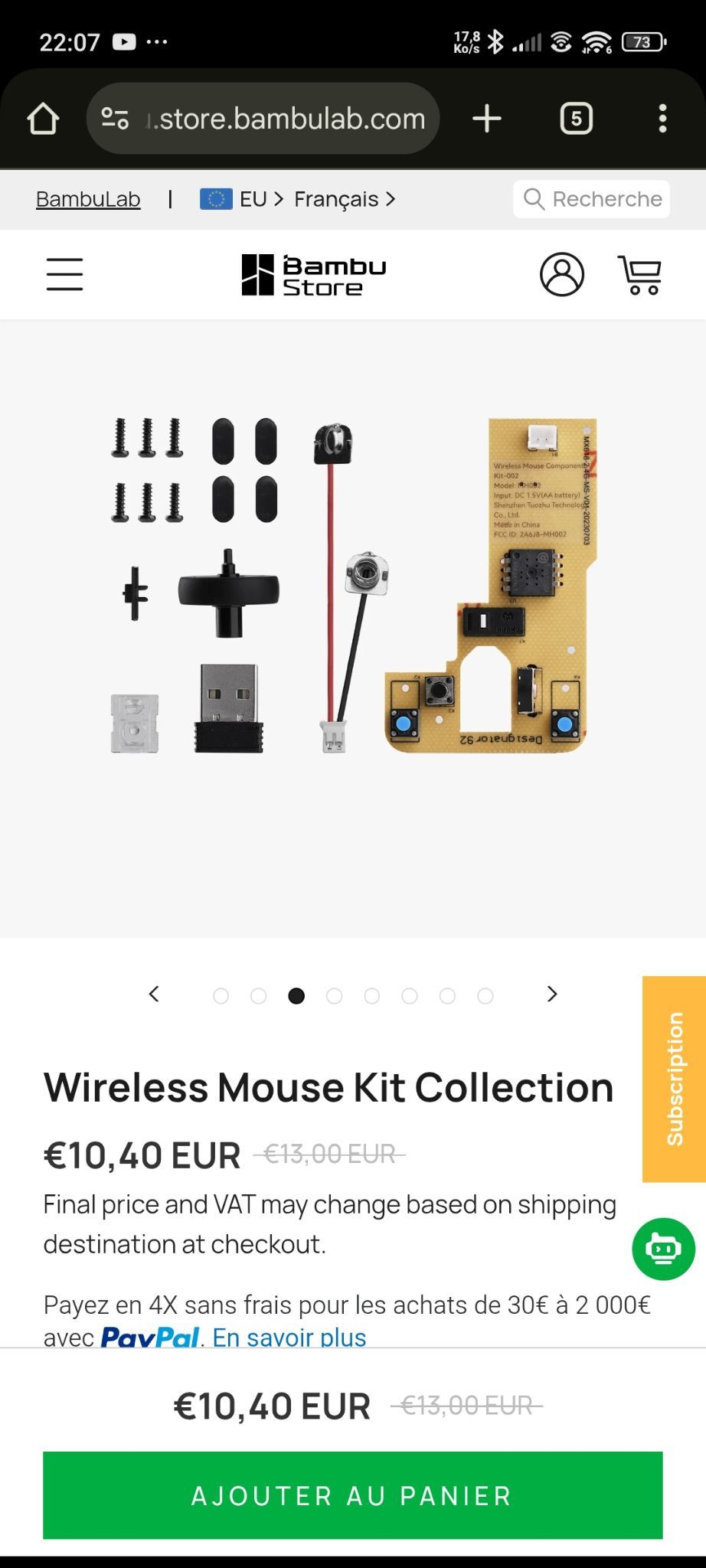The image size is (706, 1568).
Task: Change the Français language selection
Action: tap(344, 199)
